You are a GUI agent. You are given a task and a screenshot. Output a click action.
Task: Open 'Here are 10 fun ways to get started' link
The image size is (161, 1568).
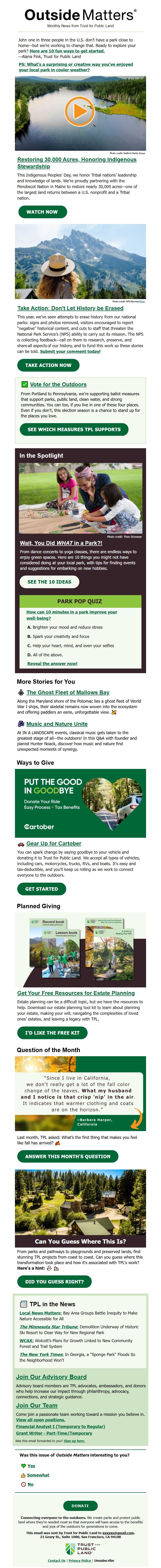tap(67, 51)
